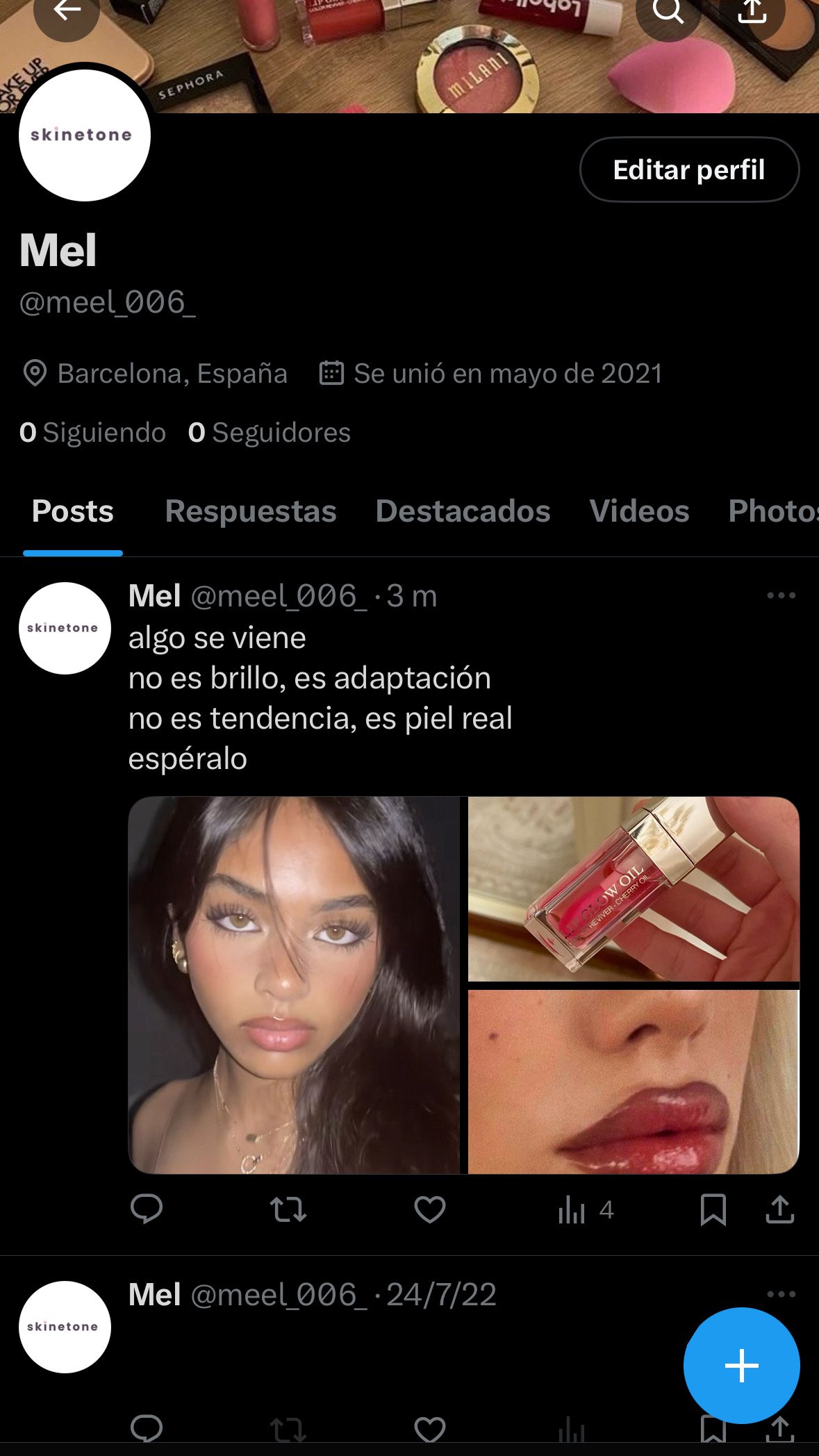Repost the 'algo se viene' post
The image size is (819, 1456).
pyautogui.click(x=288, y=1209)
